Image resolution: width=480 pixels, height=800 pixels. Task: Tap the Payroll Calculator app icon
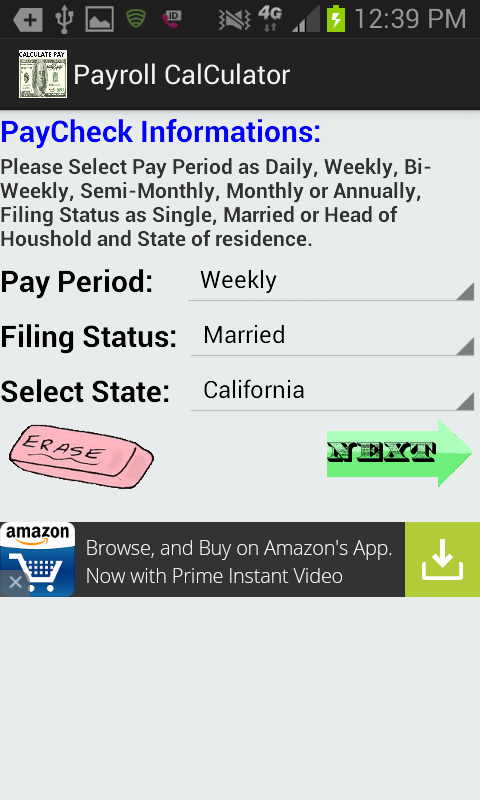coord(43,74)
